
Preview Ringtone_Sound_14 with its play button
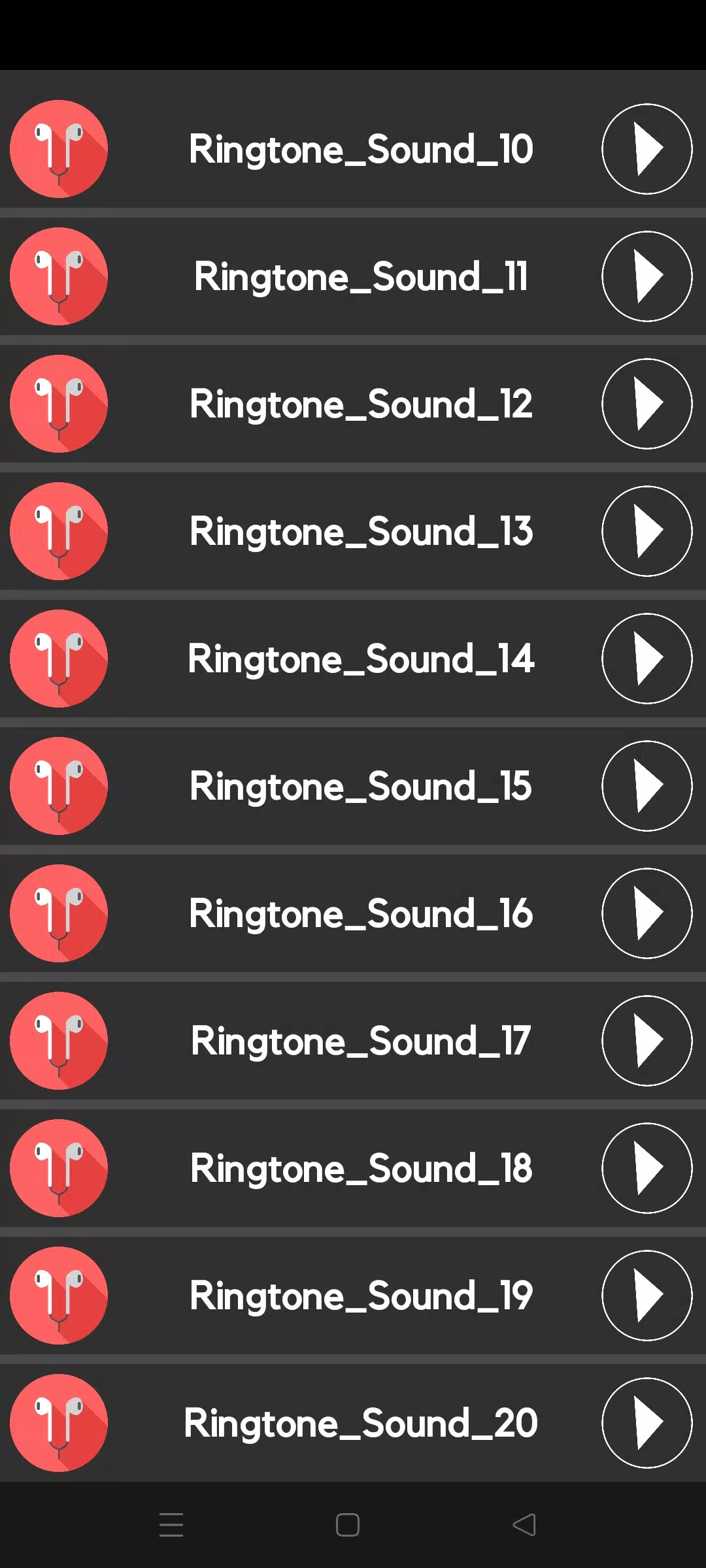coord(647,659)
